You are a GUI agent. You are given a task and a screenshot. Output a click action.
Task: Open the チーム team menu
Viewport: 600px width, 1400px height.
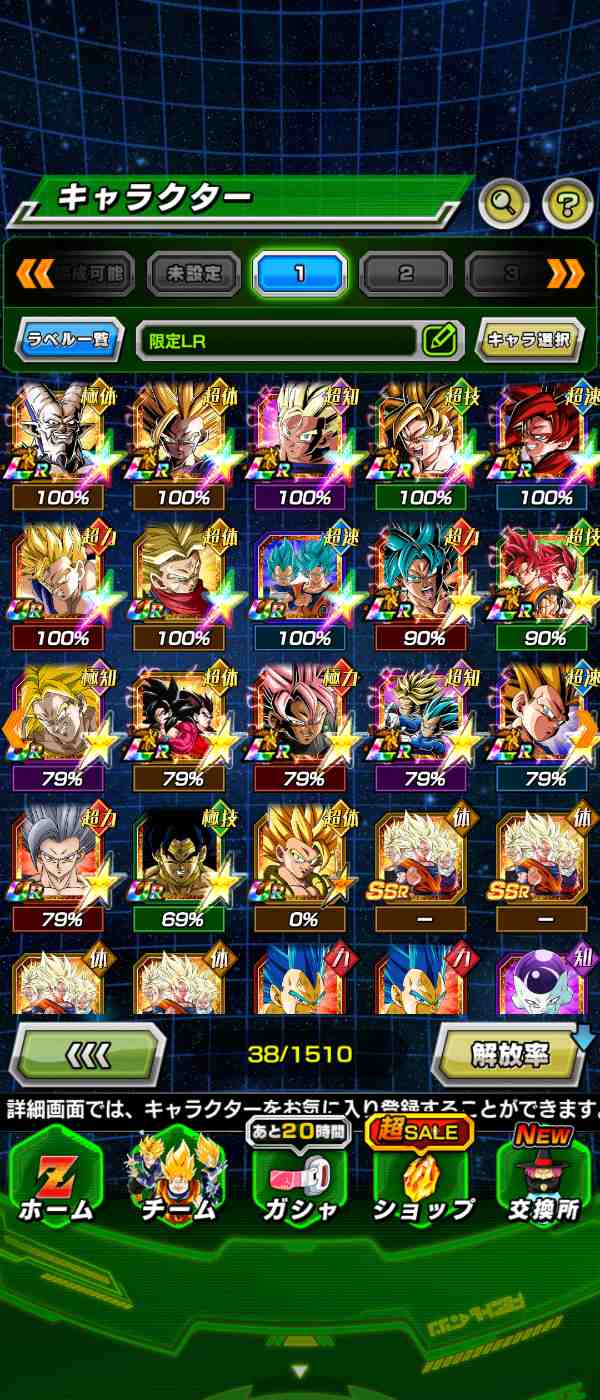click(x=177, y=1180)
